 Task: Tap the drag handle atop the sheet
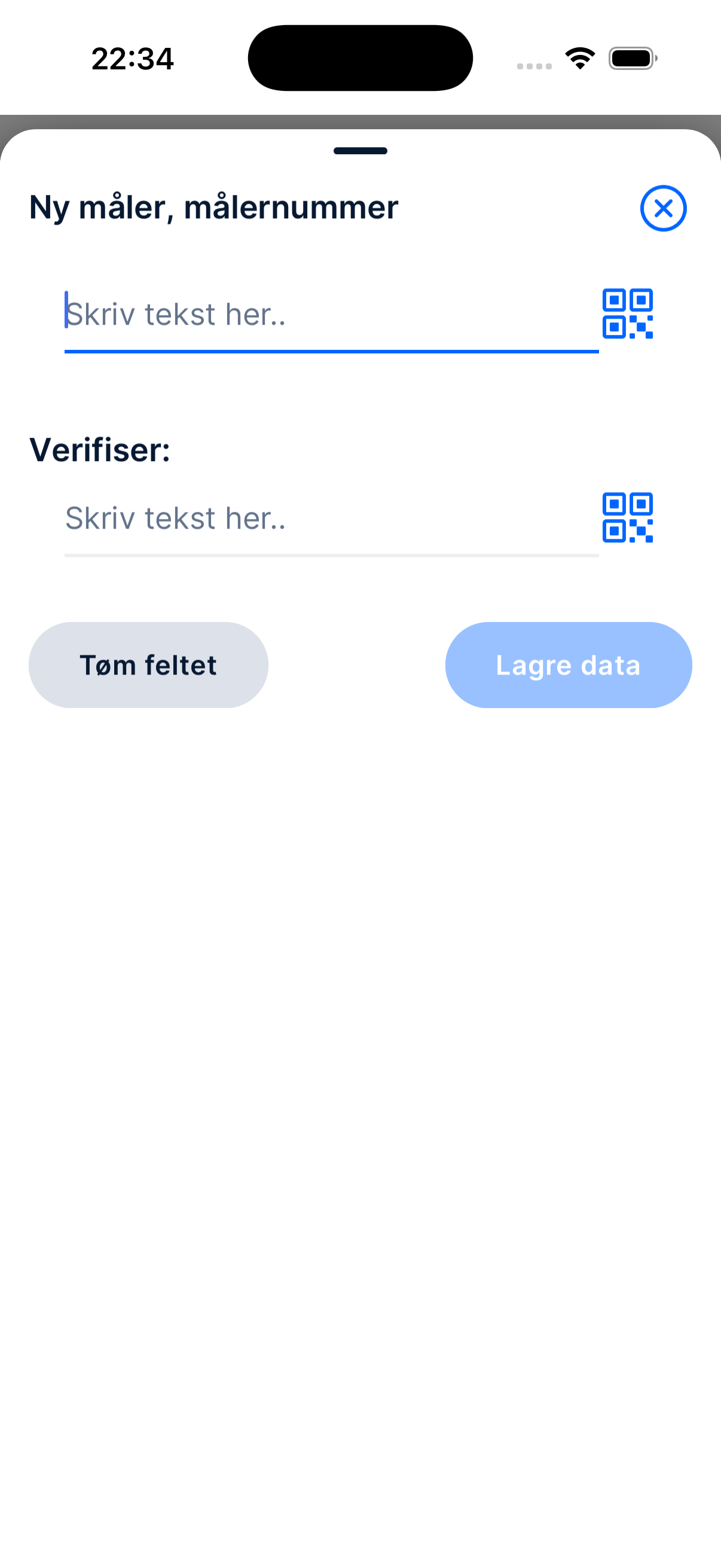pyautogui.click(x=360, y=151)
